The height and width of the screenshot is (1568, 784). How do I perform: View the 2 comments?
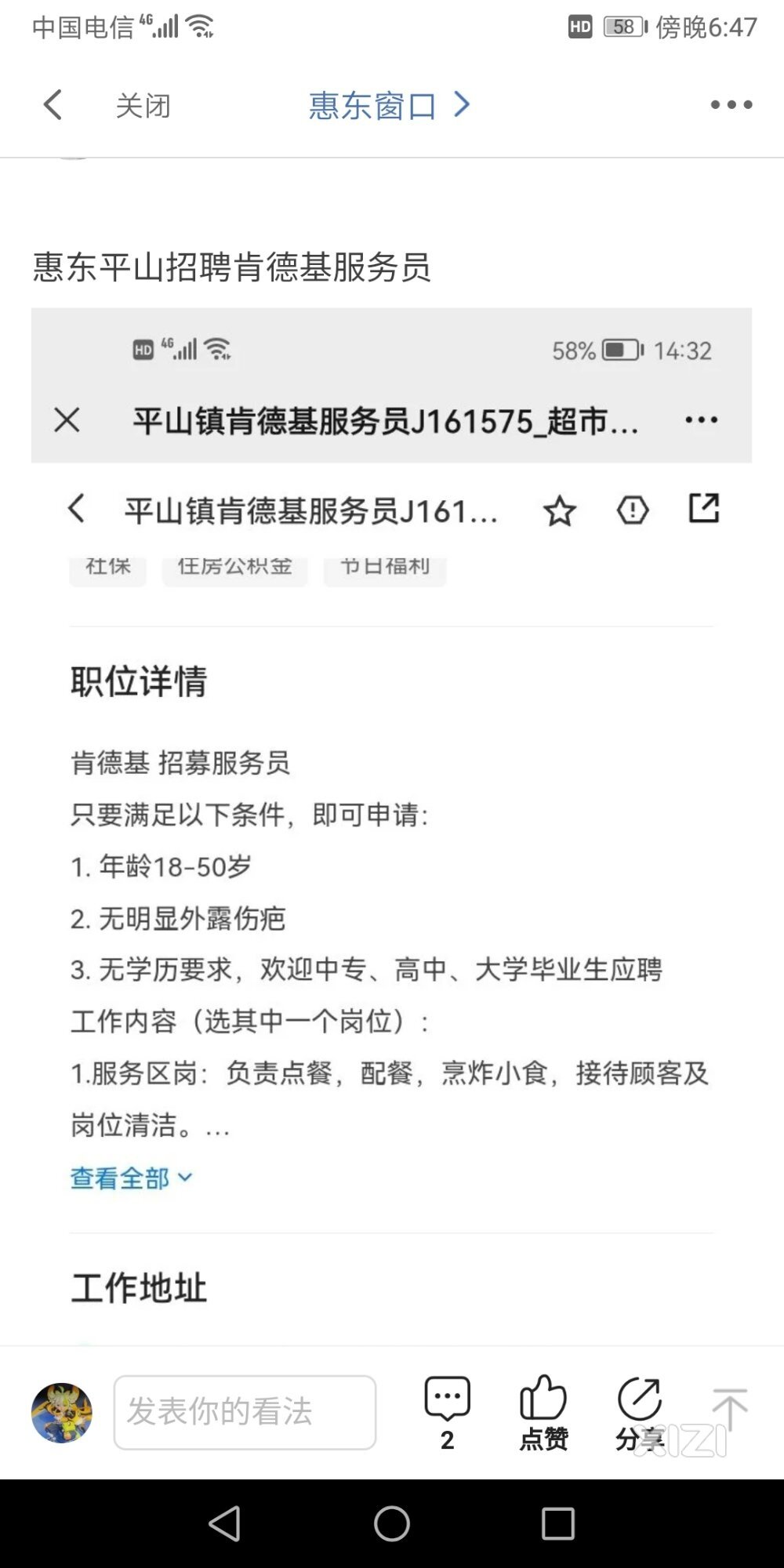pos(447,1412)
